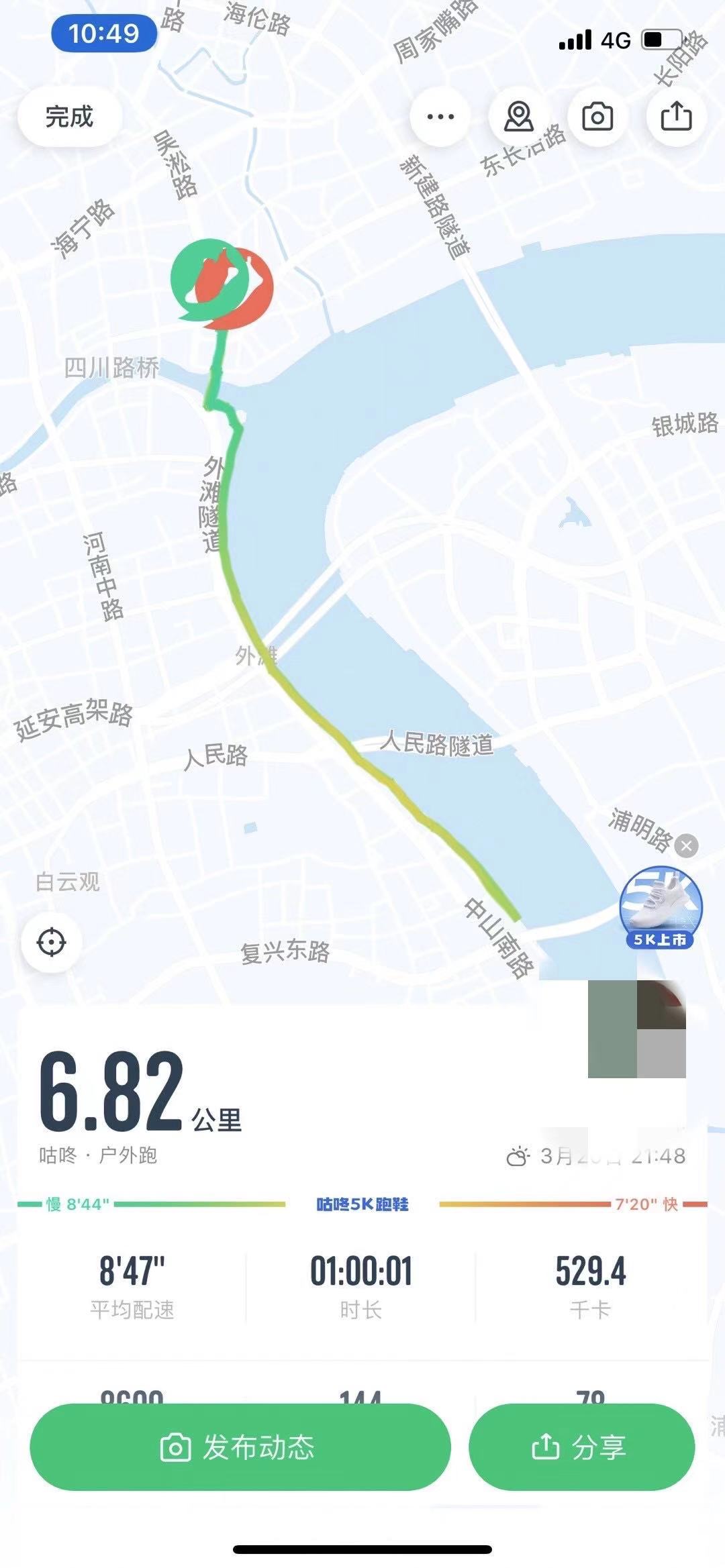The width and height of the screenshot is (725, 1568).
Task: Tap 发布动态 to post this run
Action: (240, 1447)
